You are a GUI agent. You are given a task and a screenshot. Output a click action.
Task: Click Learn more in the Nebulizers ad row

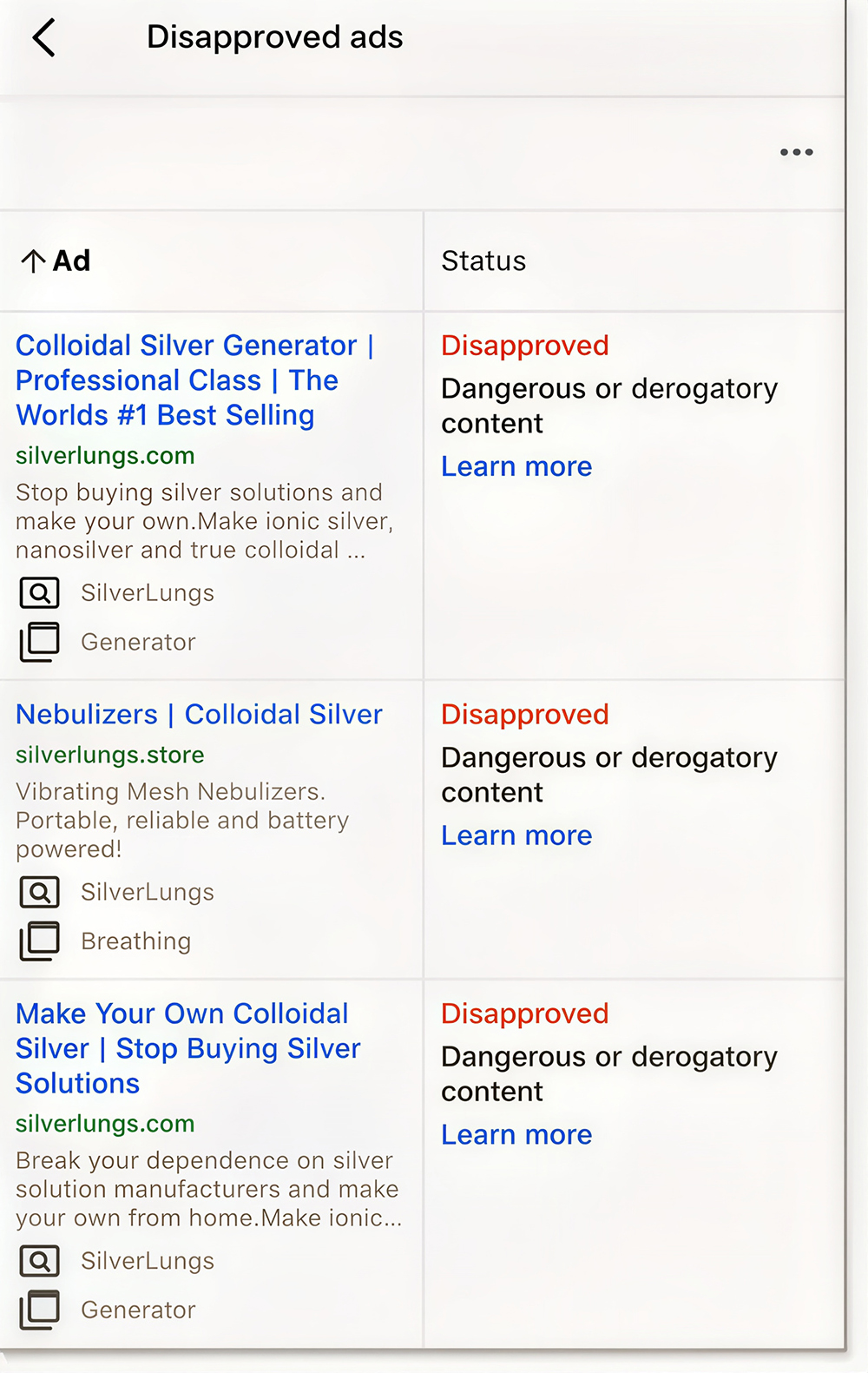pyautogui.click(x=516, y=835)
